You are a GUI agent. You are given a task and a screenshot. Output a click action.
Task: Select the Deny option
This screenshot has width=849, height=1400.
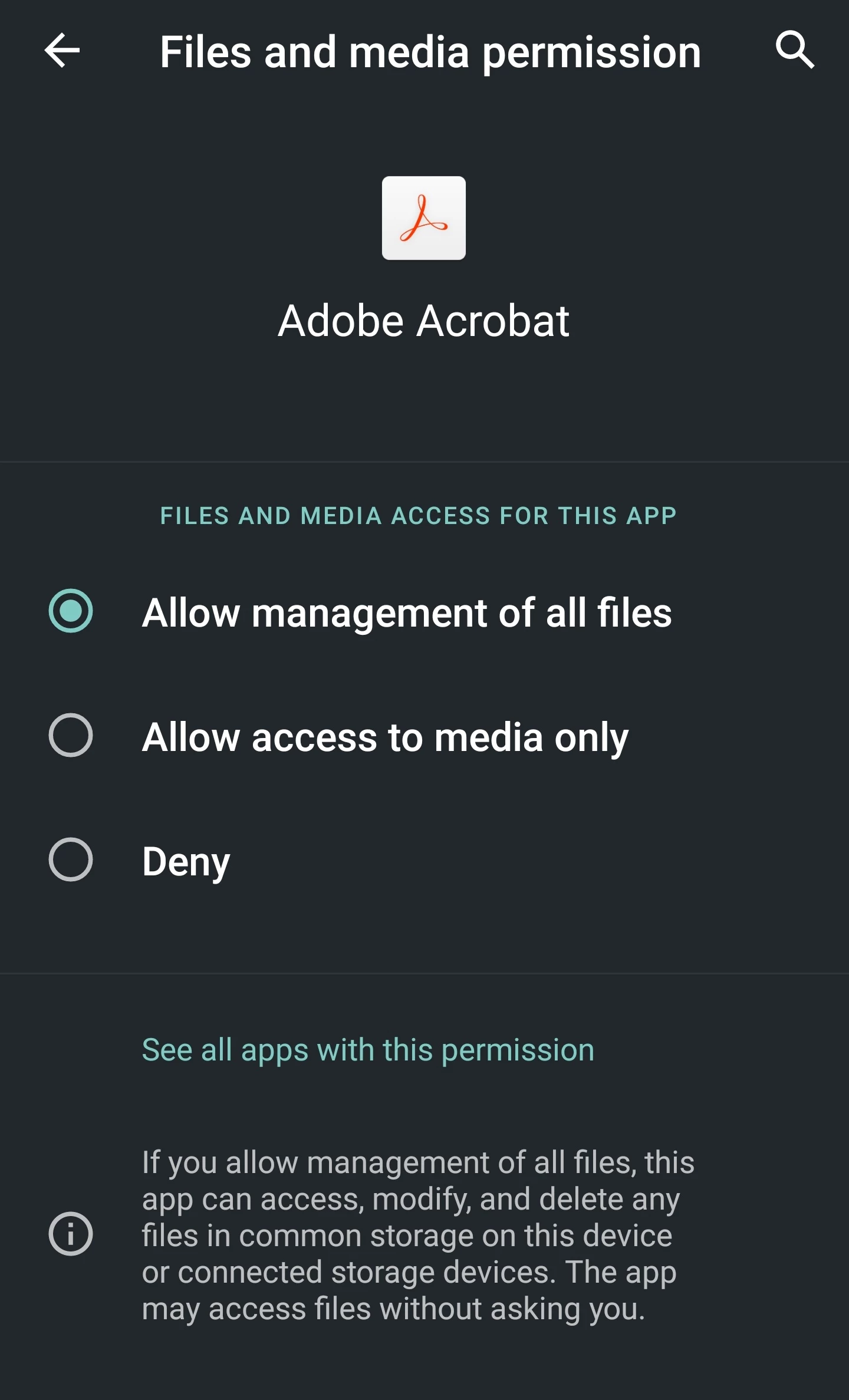pos(71,860)
